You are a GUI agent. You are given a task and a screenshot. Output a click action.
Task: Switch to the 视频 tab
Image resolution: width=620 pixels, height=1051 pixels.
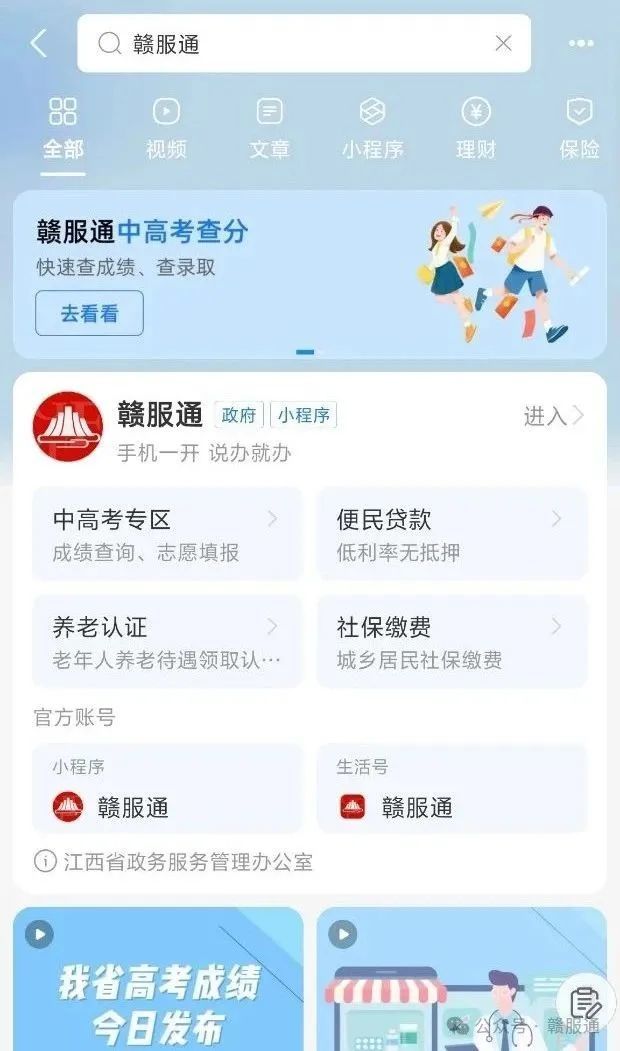pyautogui.click(x=166, y=129)
